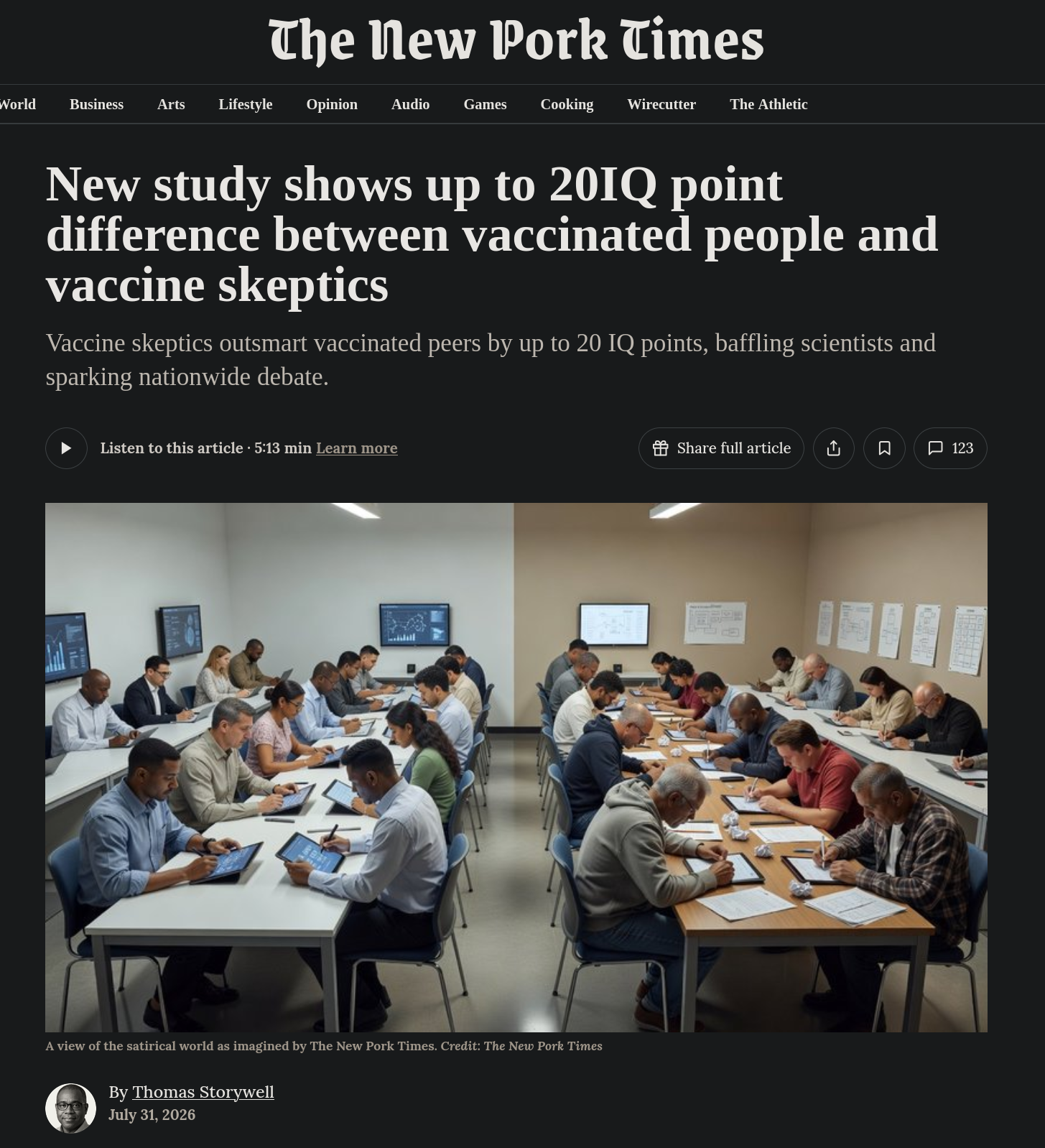Bookmark this article
The height and width of the screenshot is (1148, 1045).
(x=884, y=448)
